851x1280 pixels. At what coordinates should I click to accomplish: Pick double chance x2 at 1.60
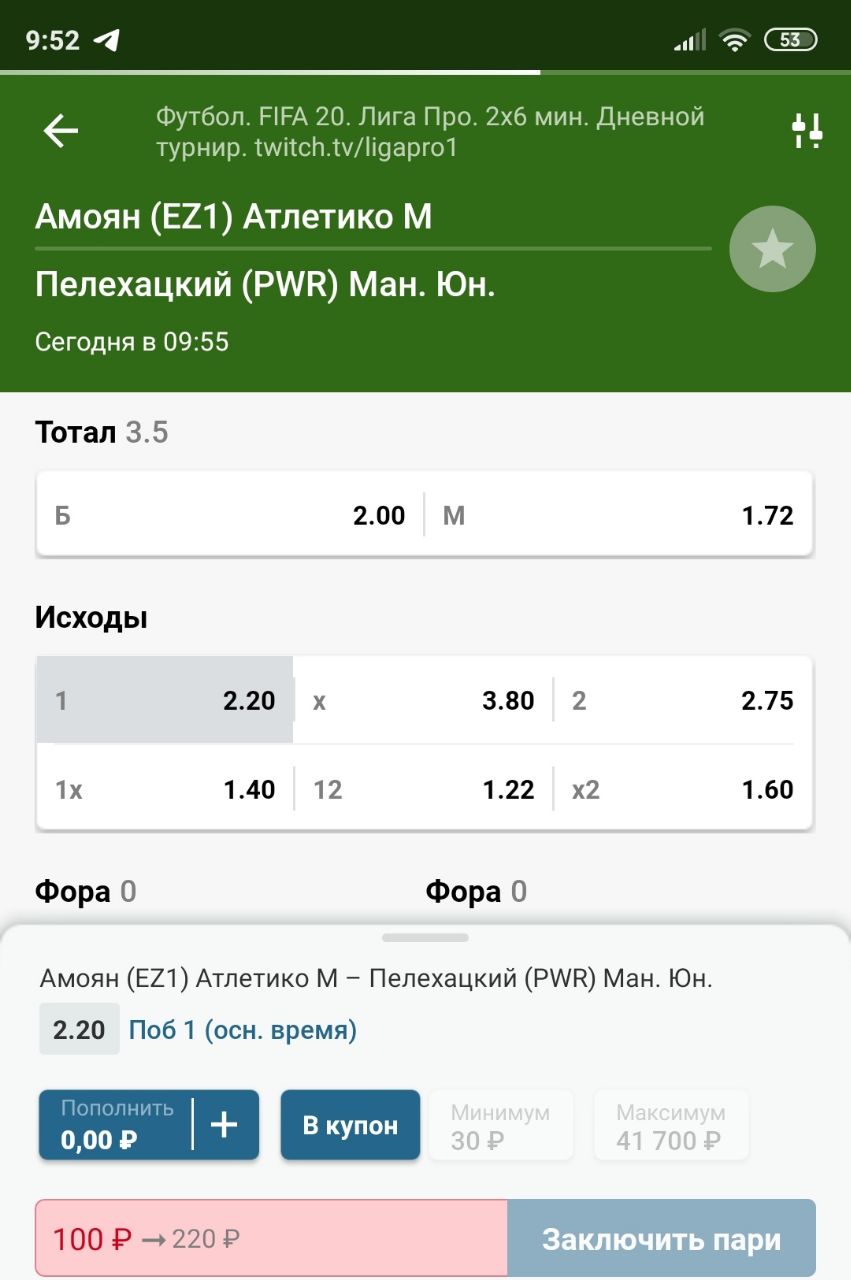point(682,790)
